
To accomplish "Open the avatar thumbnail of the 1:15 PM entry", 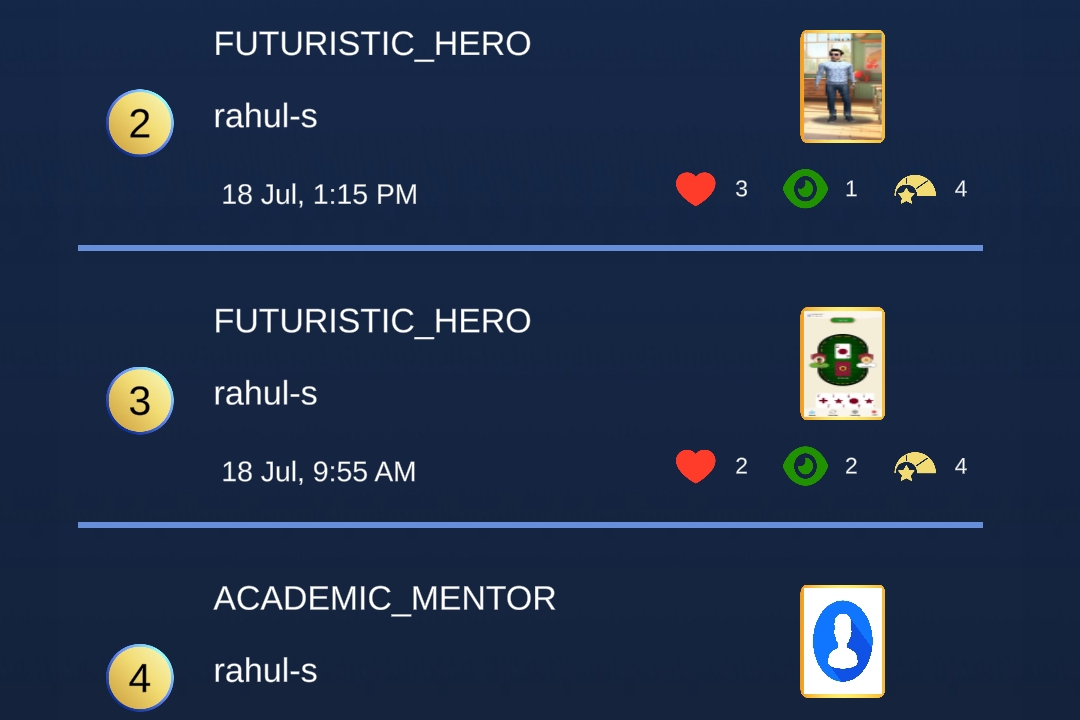I will click(842, 87).
